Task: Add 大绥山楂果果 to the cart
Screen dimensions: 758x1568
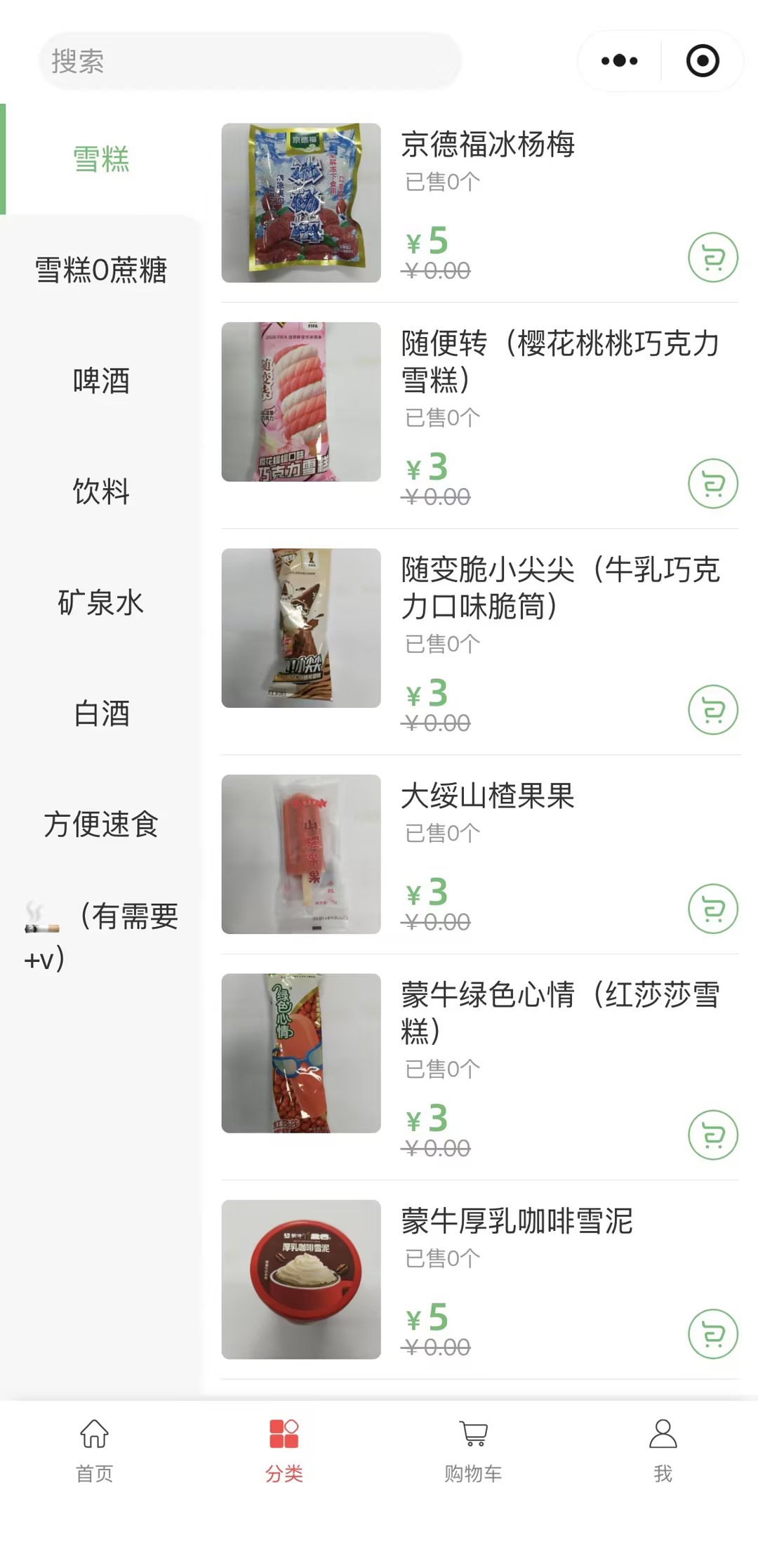Action: (x=712, y=909)
